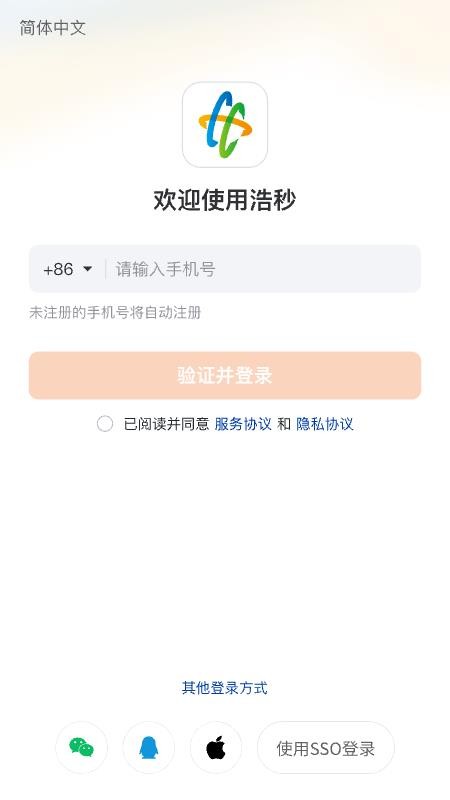Expand the +86 country code dropdown
The width and height of the screenshot is (450, 800).
click(x=68, y=269)
